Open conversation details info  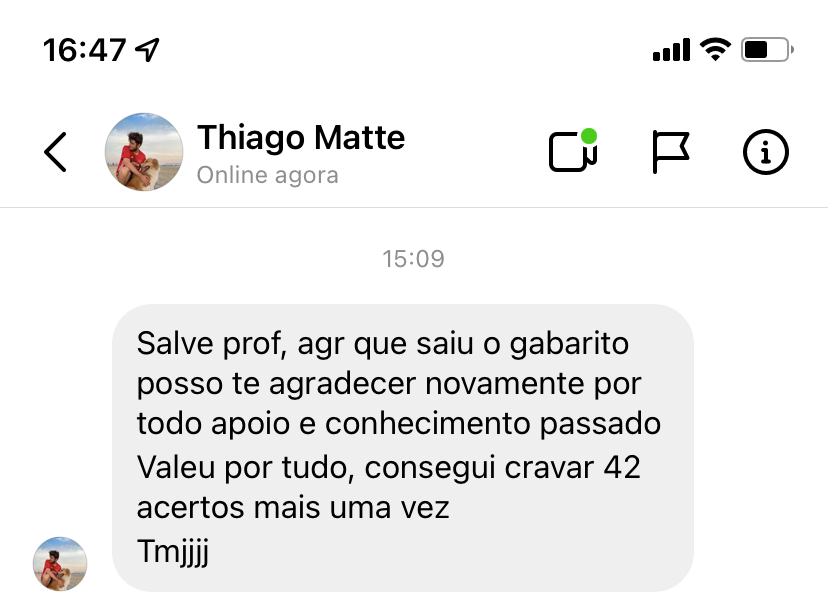click(x=766, y=152)
